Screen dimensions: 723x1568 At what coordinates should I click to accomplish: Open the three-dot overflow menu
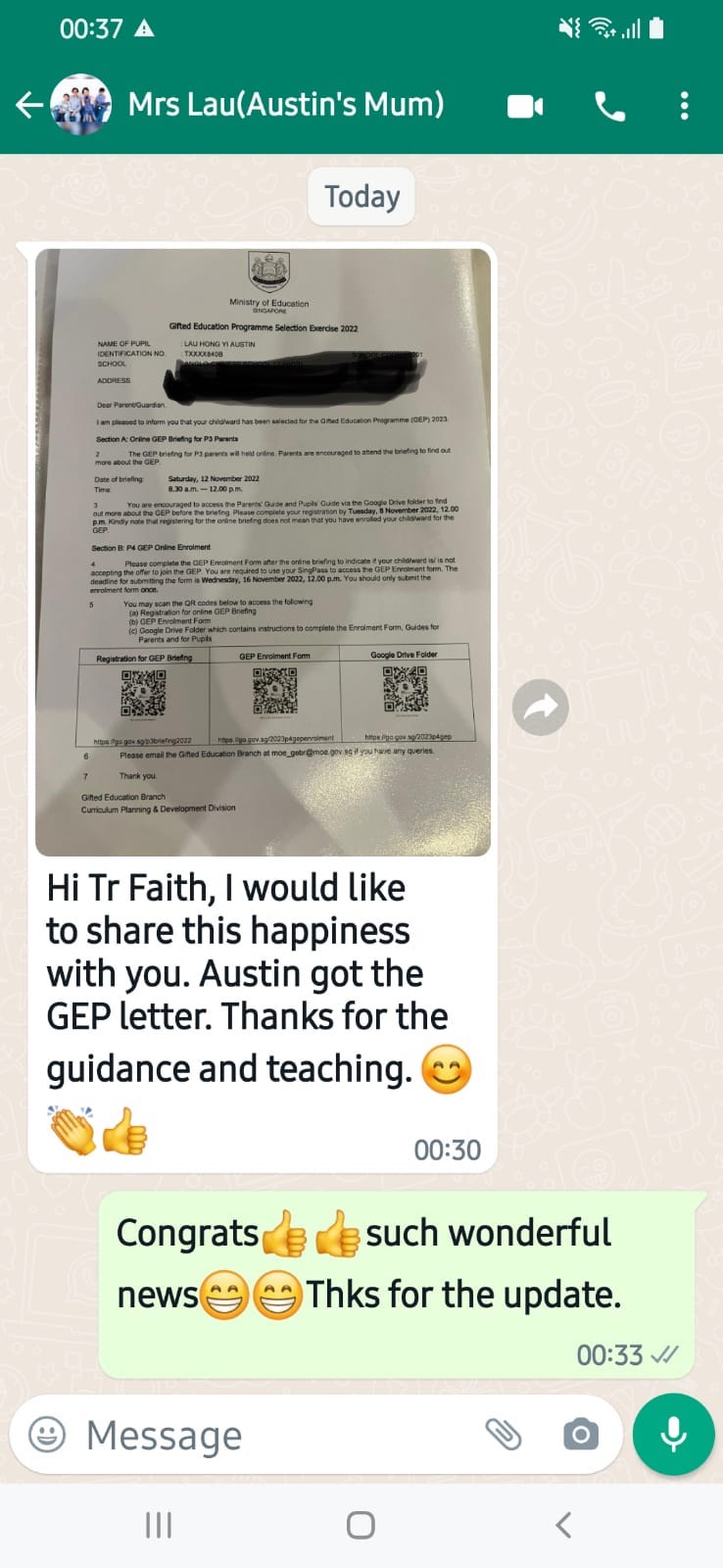[x=684, y=105]
